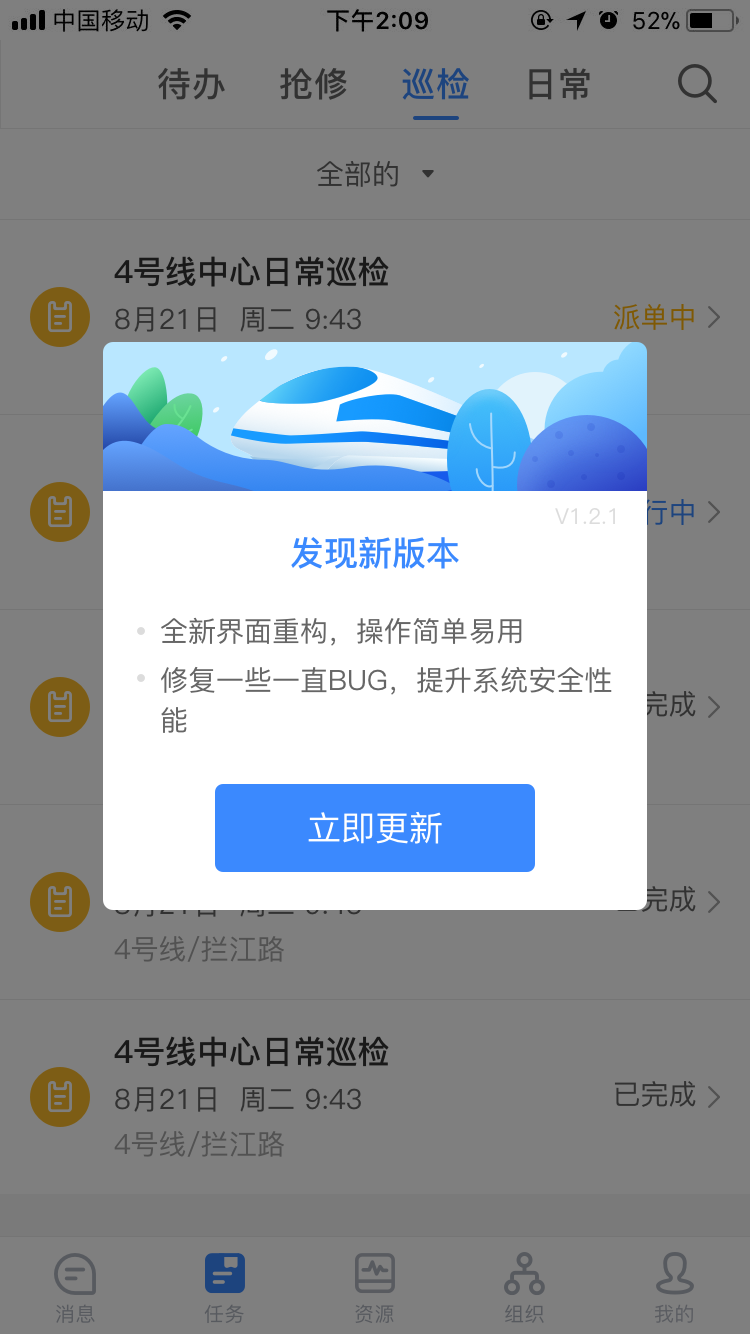Open the search magnifier icon
Screen dimensions: 750x1334
(697, 84)
